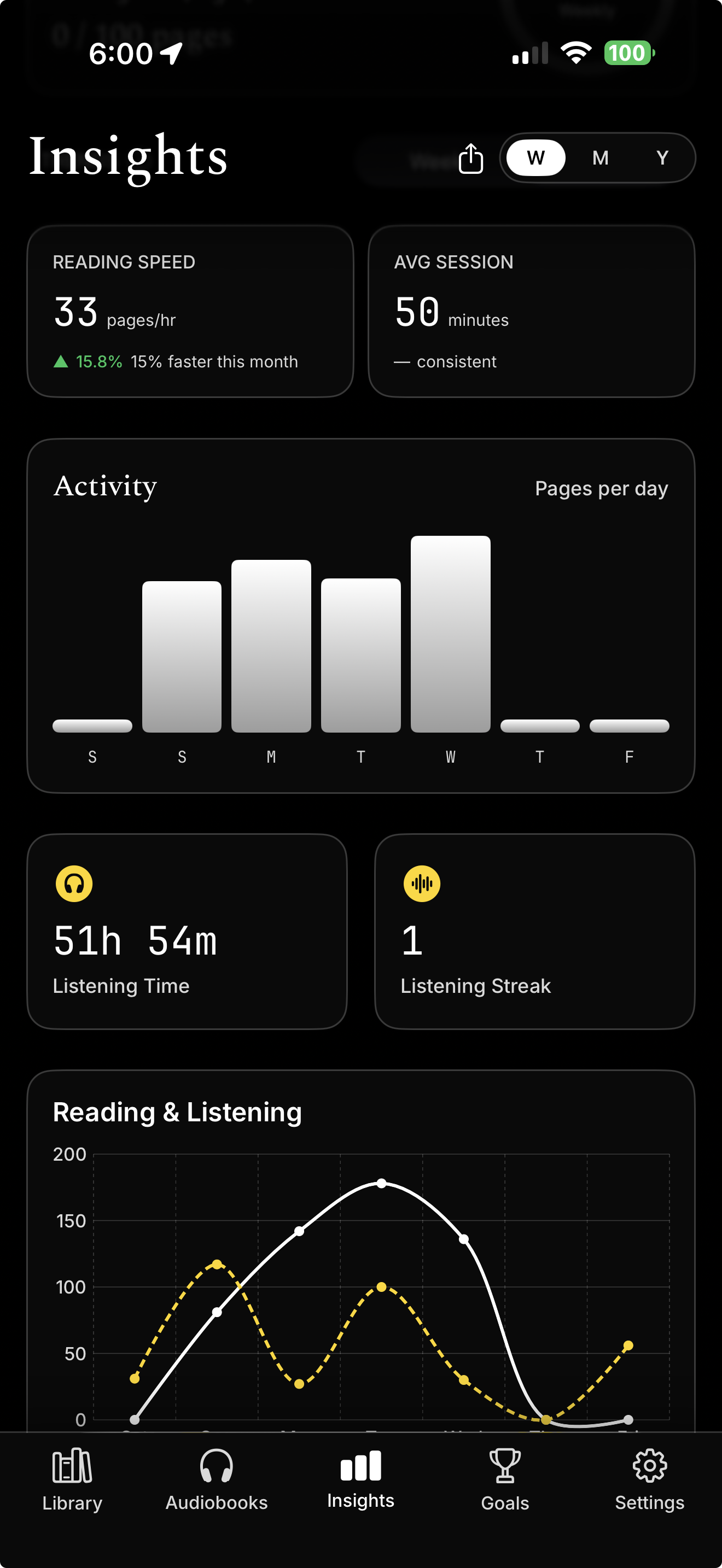Tap the share icon near the top

(x=469, y=158)
